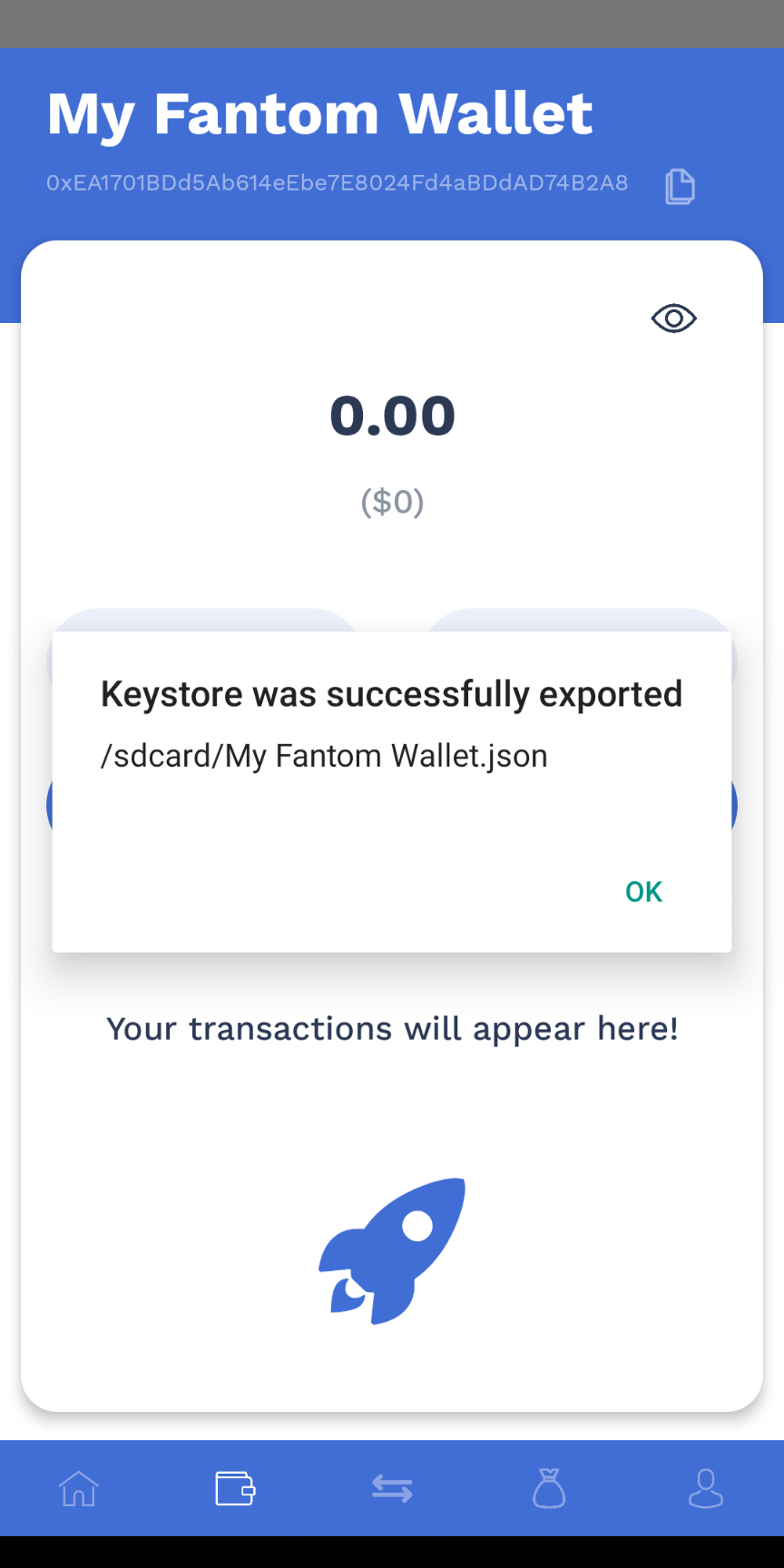The width and height of the screenshot is (784, 1568).
Task: Toggle balance visibility with the eye icon
Action: [673, 318]
